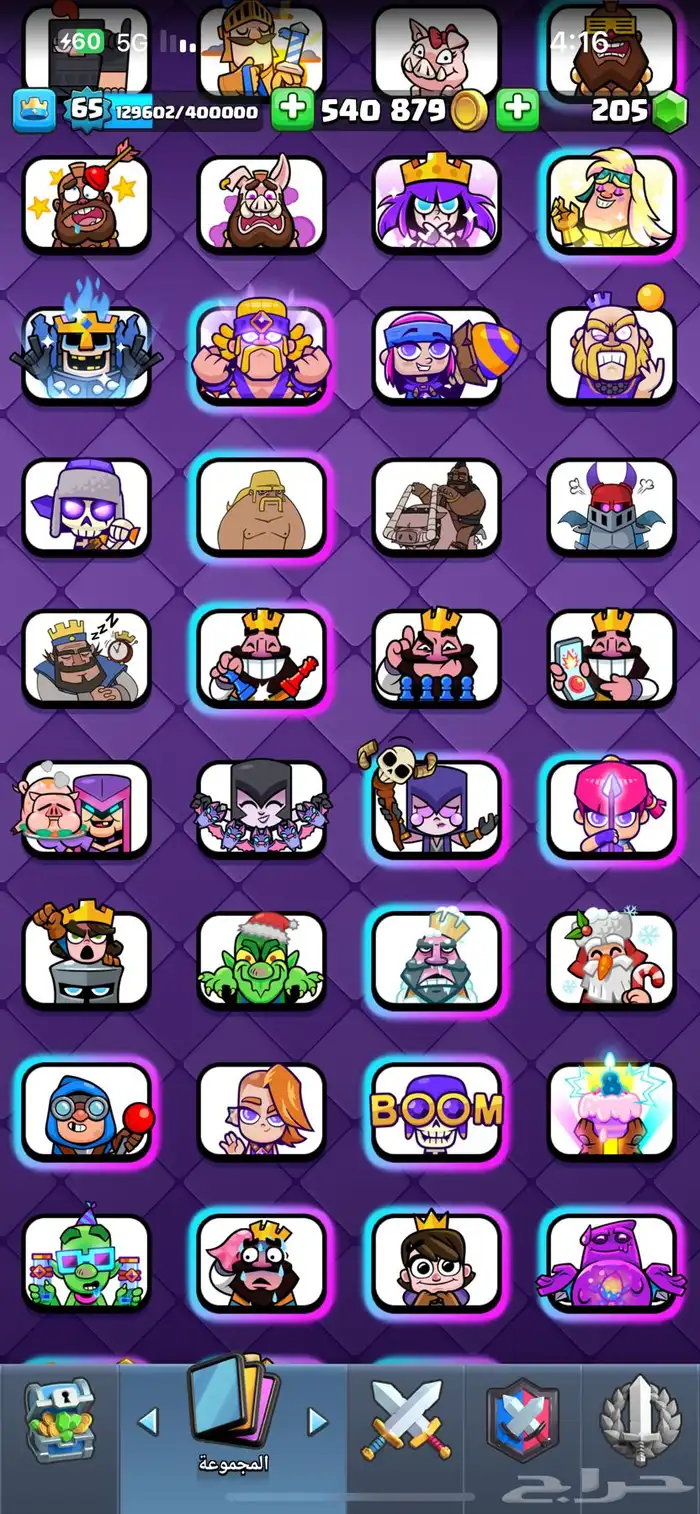Choose the party goblin with green glasses emote
This screenshot has height=1514, width=700.
[86, 1261]
